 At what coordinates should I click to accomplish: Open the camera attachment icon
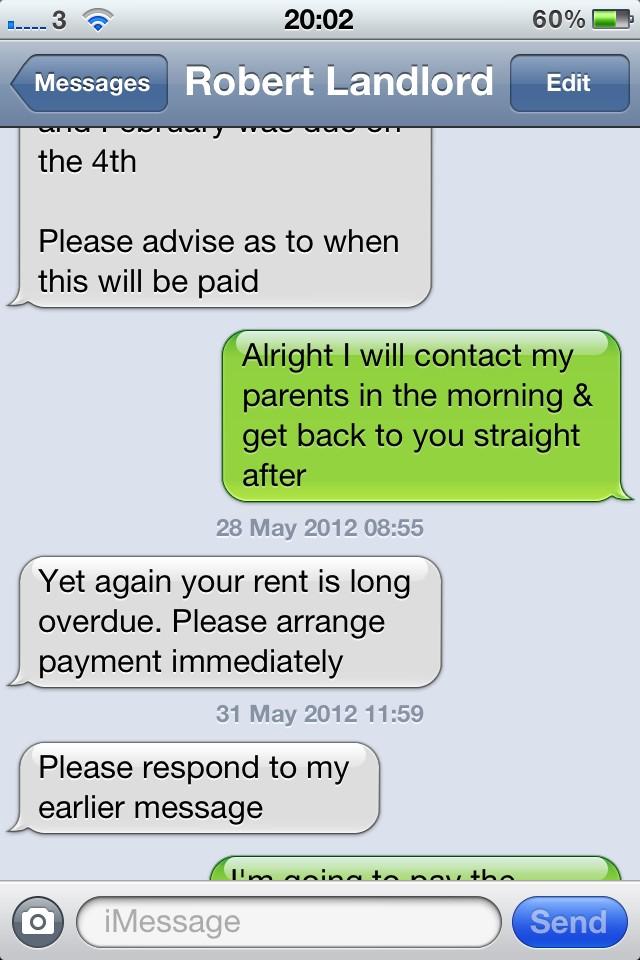(x=38, y=922)
